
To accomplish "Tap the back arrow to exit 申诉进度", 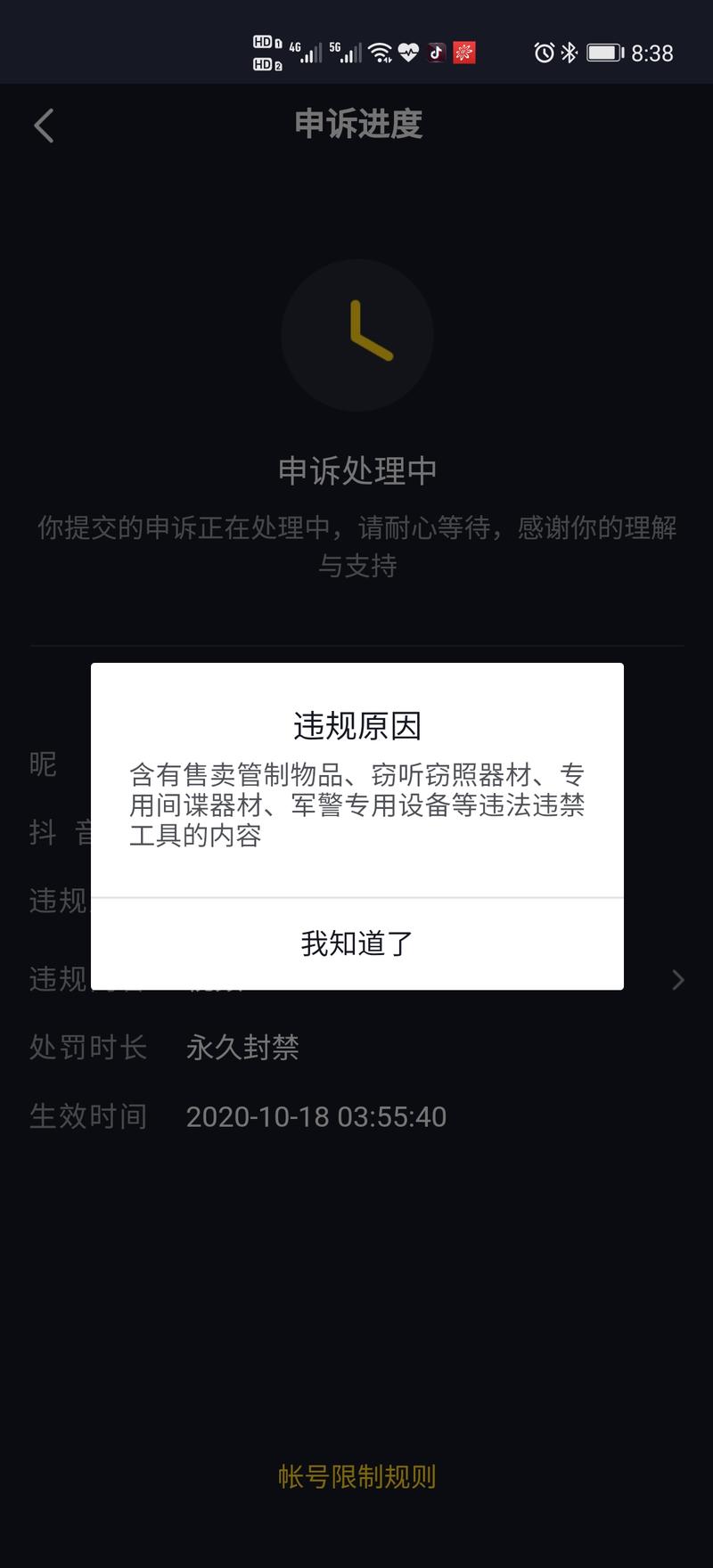I will 43,126.
